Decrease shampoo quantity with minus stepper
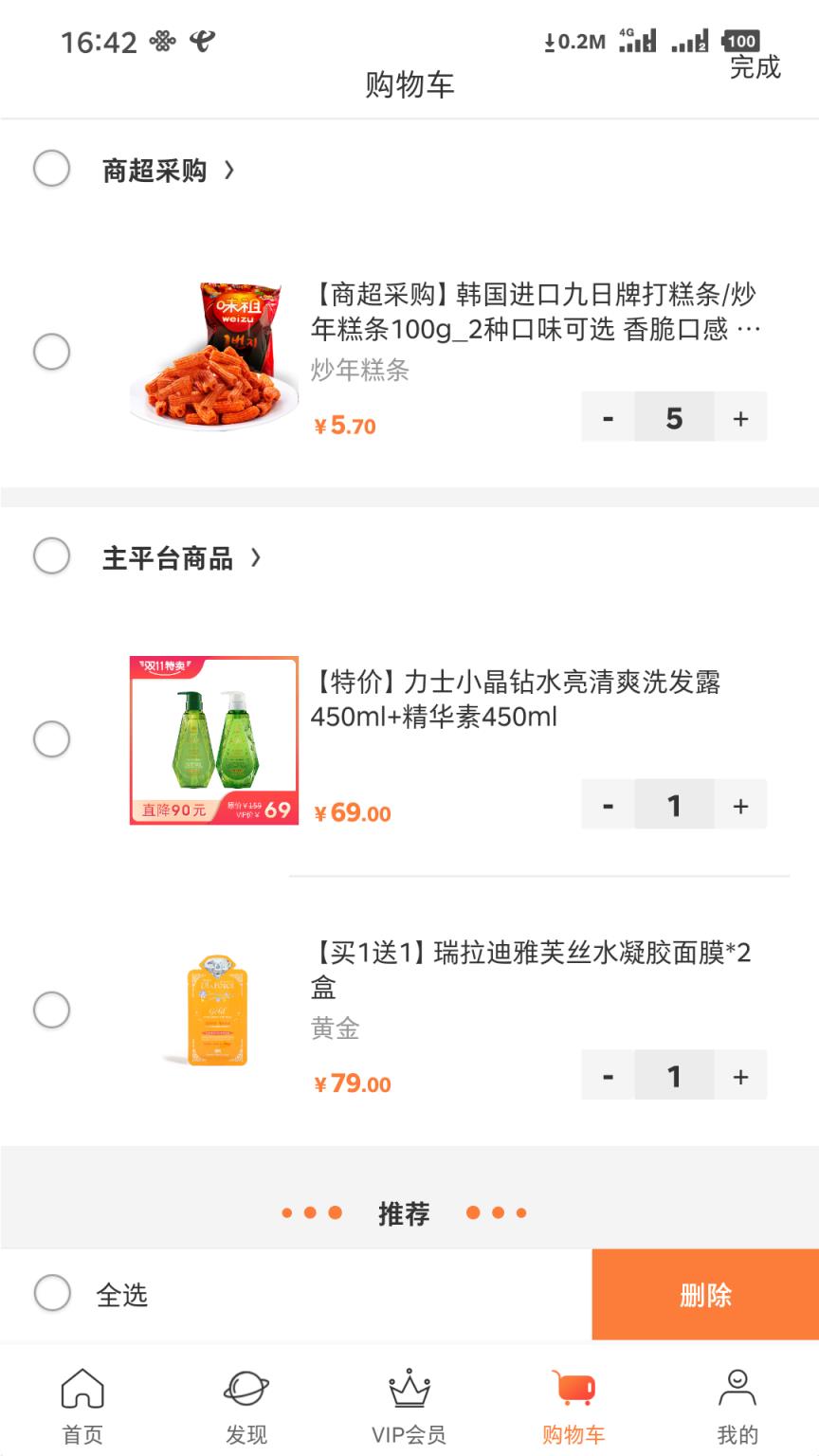The width and height of the screenshot is (819, 1456). coord(608,805)
